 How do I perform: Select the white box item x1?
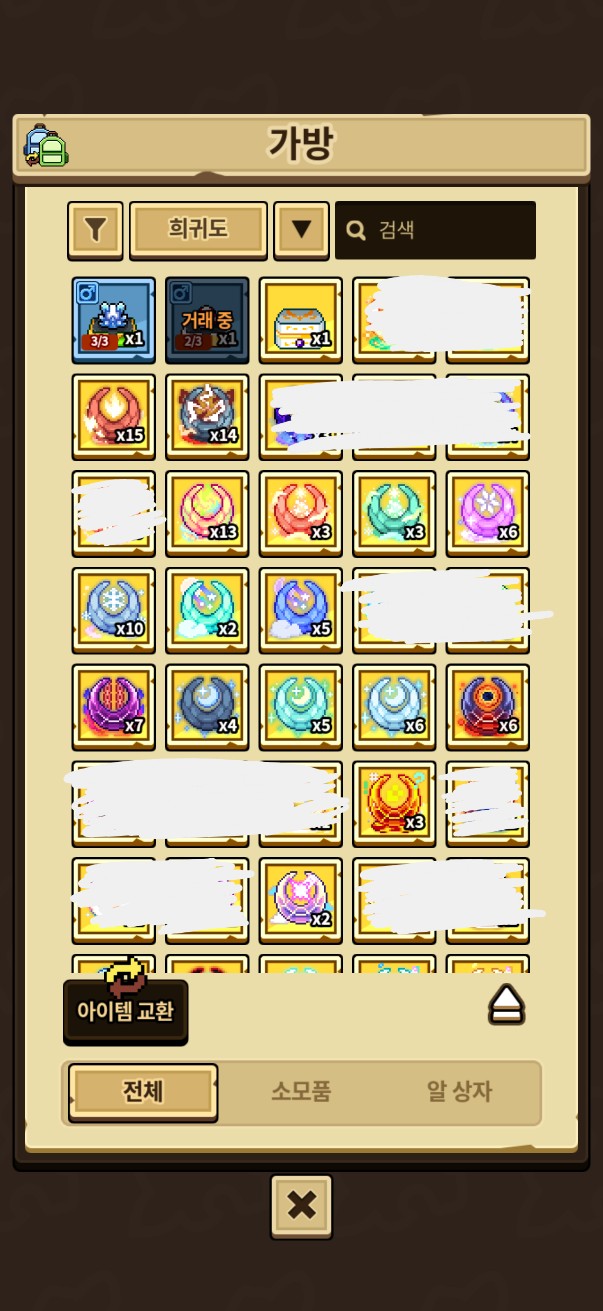(301, 319)
